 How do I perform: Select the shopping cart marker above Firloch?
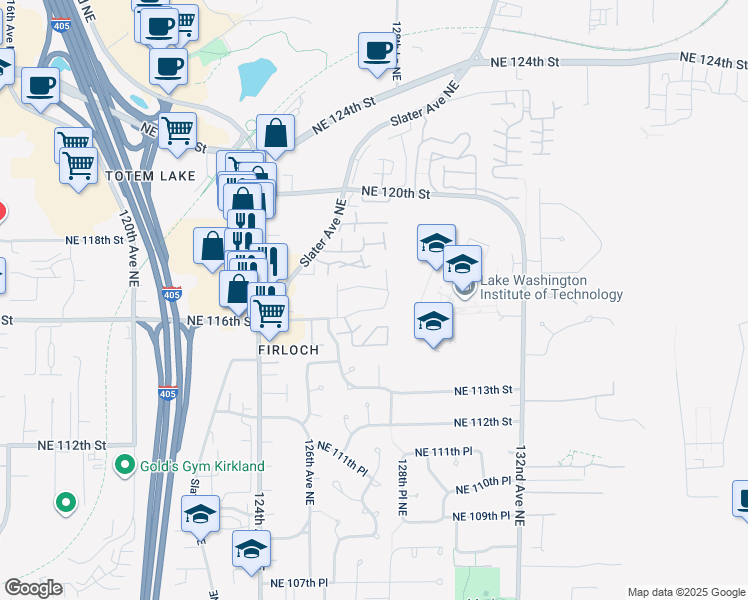click(x=268, y=314)
